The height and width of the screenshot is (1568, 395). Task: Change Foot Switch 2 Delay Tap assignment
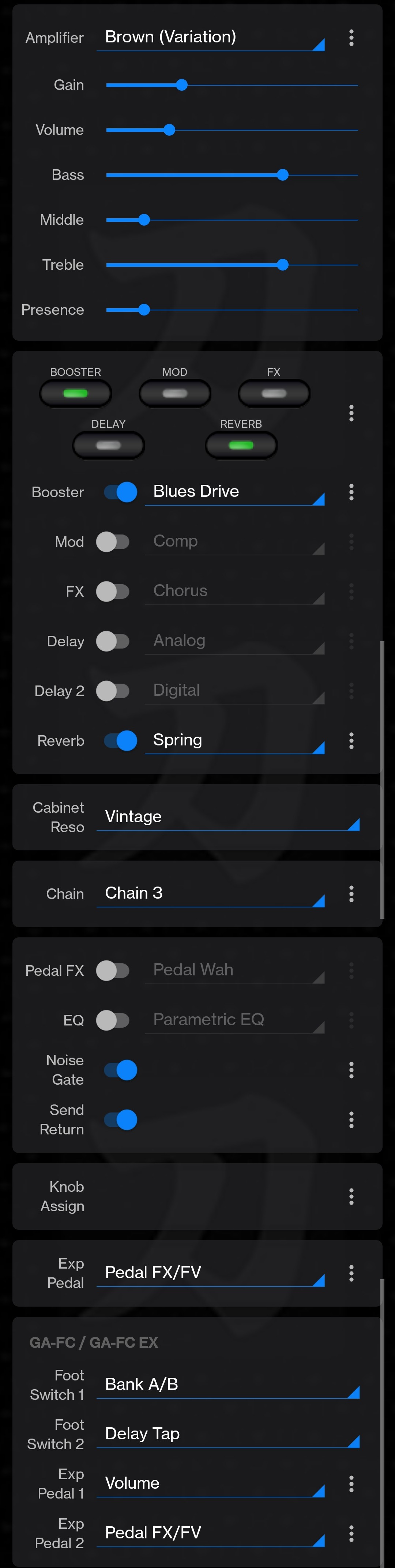[228, 1434]
